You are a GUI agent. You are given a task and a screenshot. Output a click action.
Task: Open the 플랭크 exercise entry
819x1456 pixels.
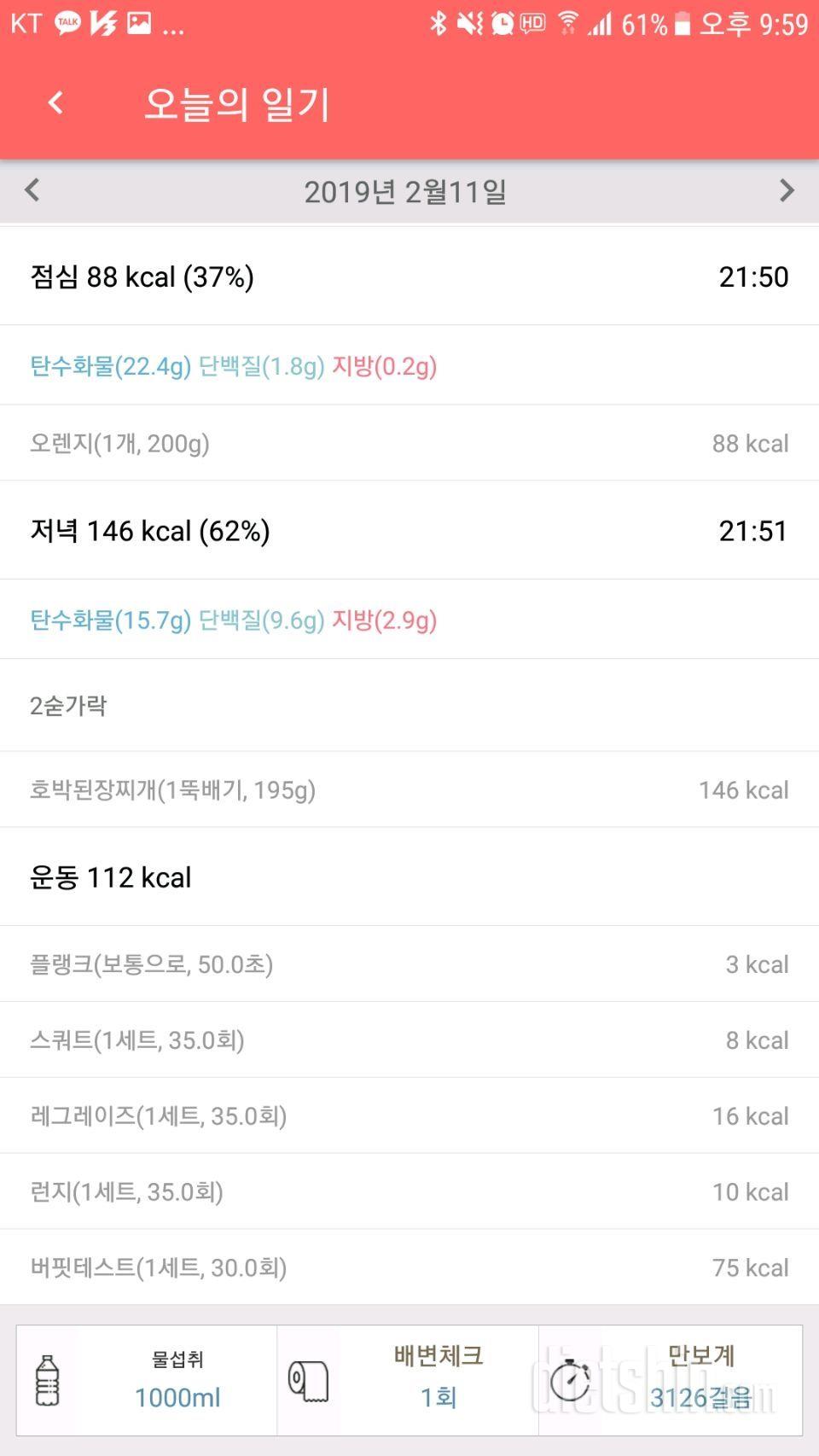tap(409, 964)
